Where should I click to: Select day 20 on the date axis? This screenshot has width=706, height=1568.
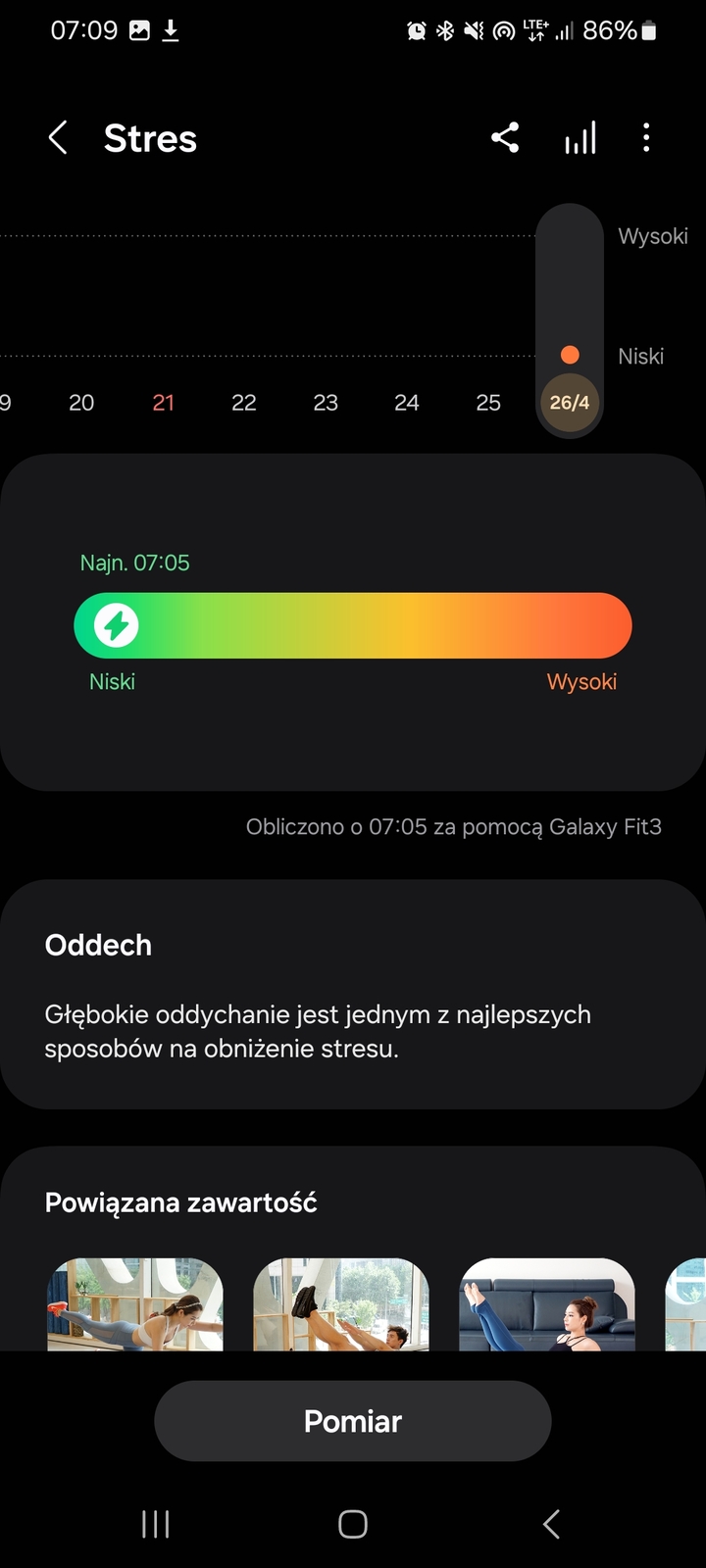81,403
